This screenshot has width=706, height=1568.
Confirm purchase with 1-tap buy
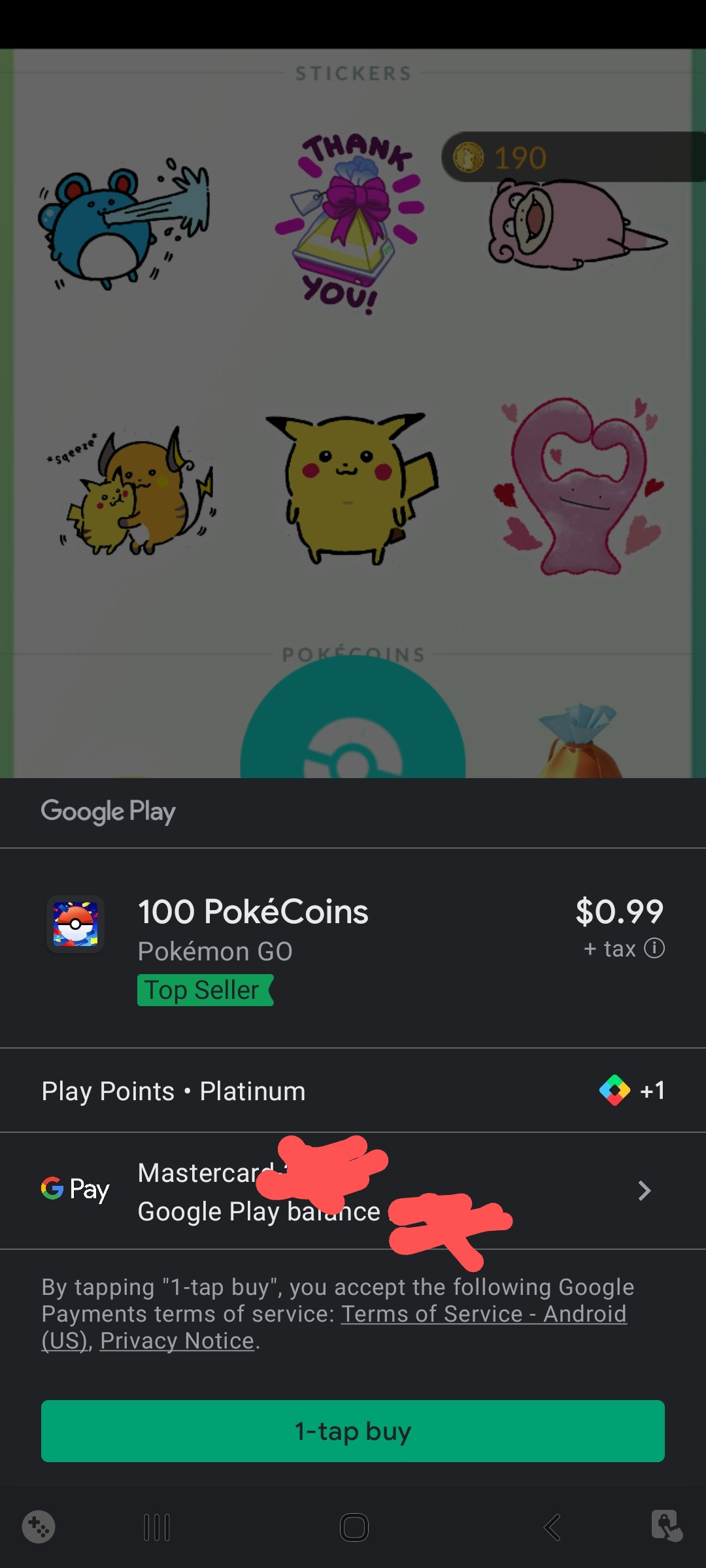point(353,1431)
